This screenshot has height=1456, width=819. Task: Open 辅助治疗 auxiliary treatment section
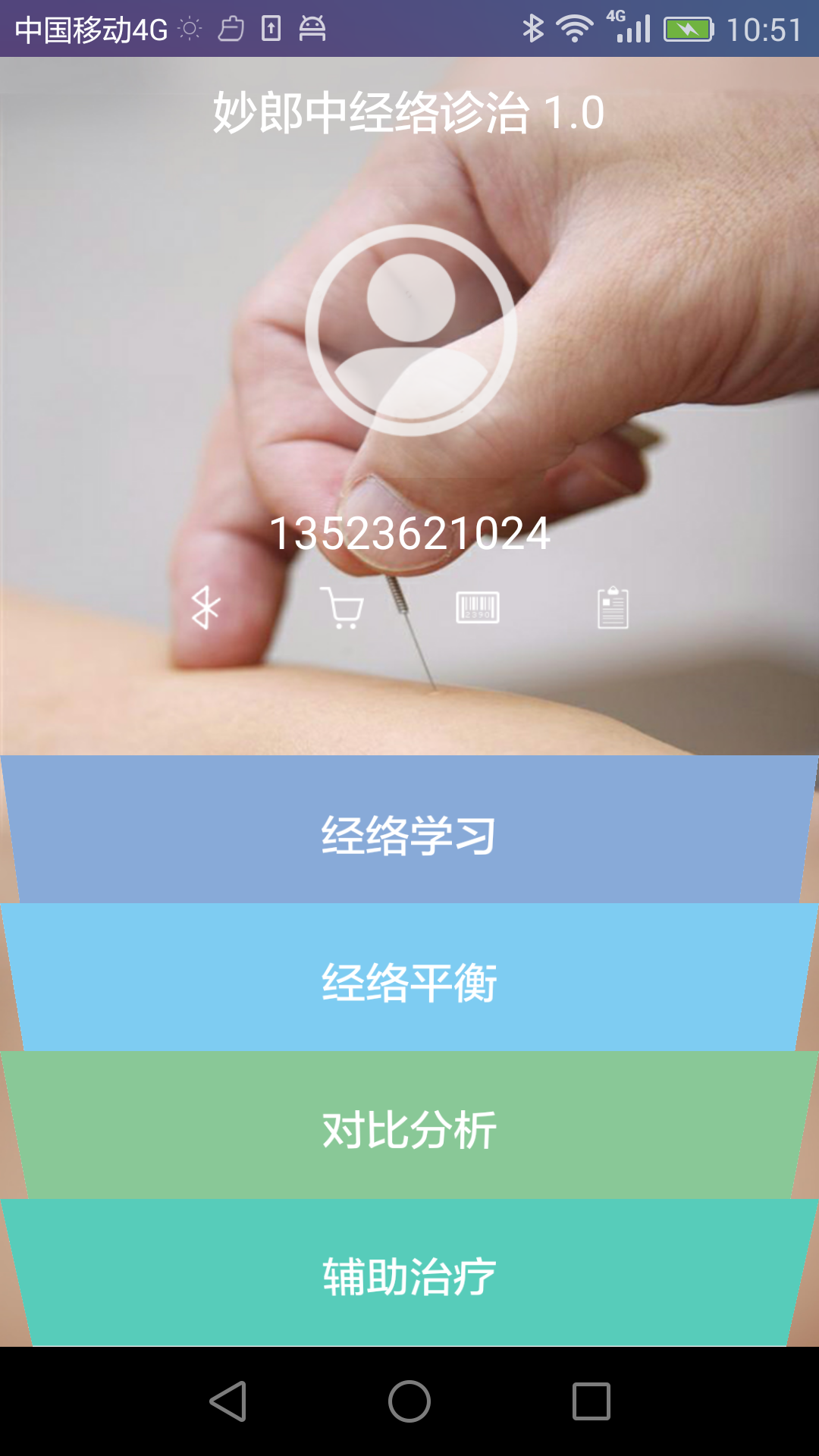pos(409,1280)
